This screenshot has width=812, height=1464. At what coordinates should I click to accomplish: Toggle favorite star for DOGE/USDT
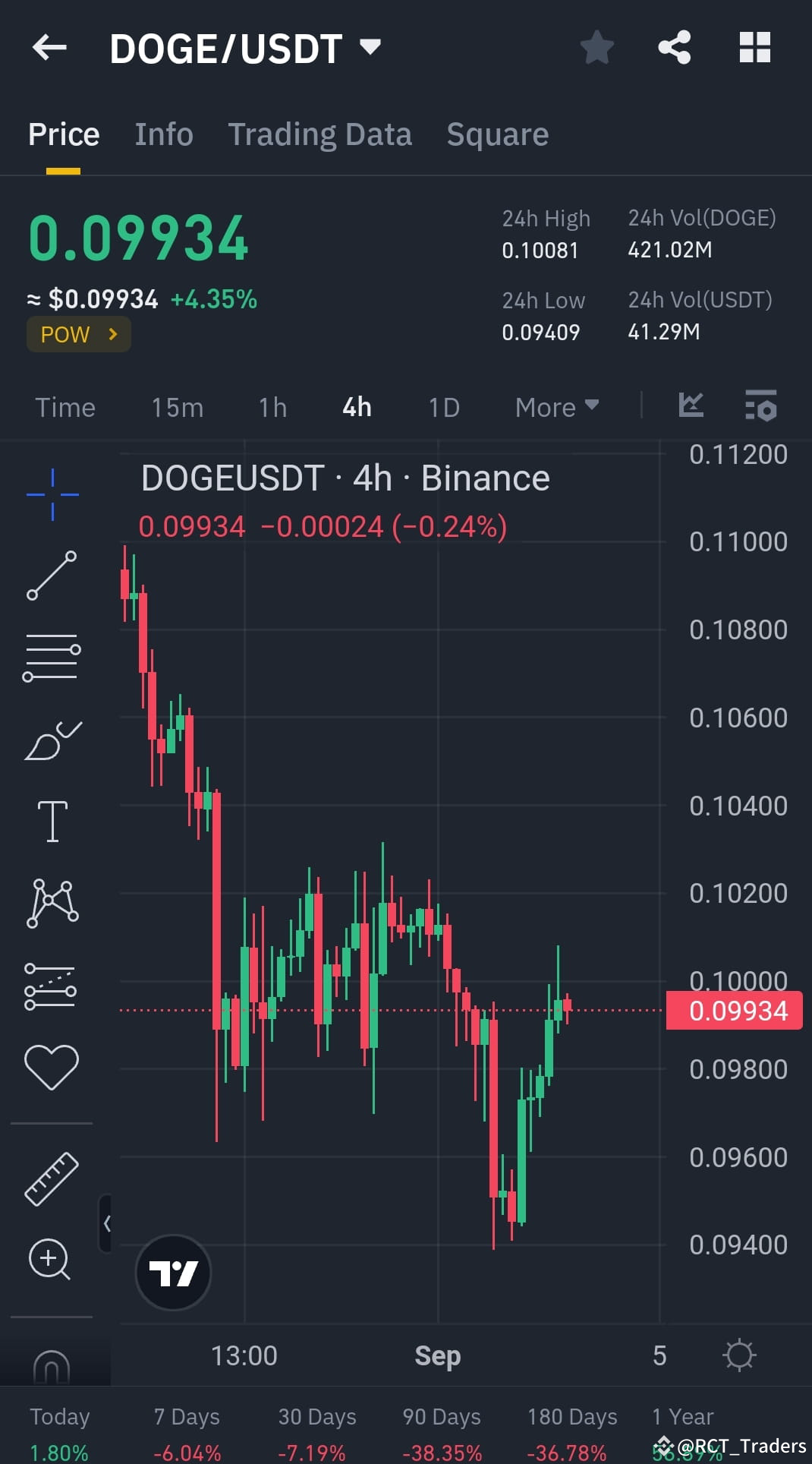[x=596, y=47]
